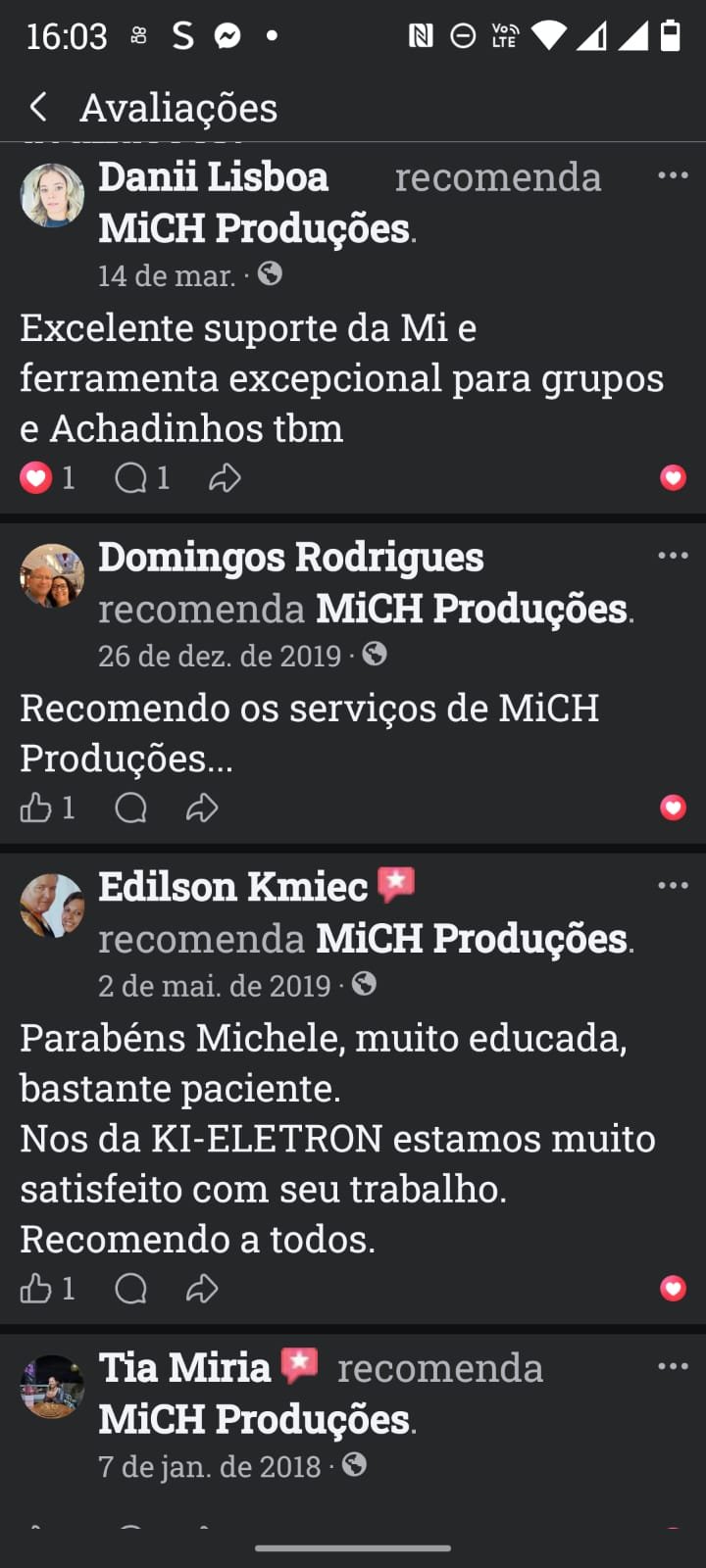Share Danii Lisboa's review

(225, 478)
